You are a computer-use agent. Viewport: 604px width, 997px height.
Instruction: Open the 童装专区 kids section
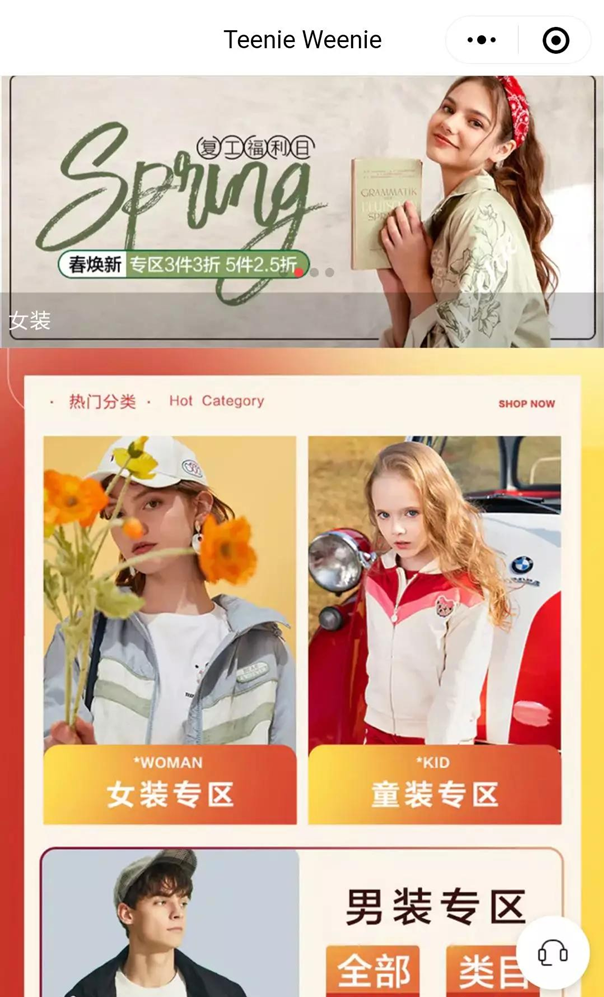(434, 785)
